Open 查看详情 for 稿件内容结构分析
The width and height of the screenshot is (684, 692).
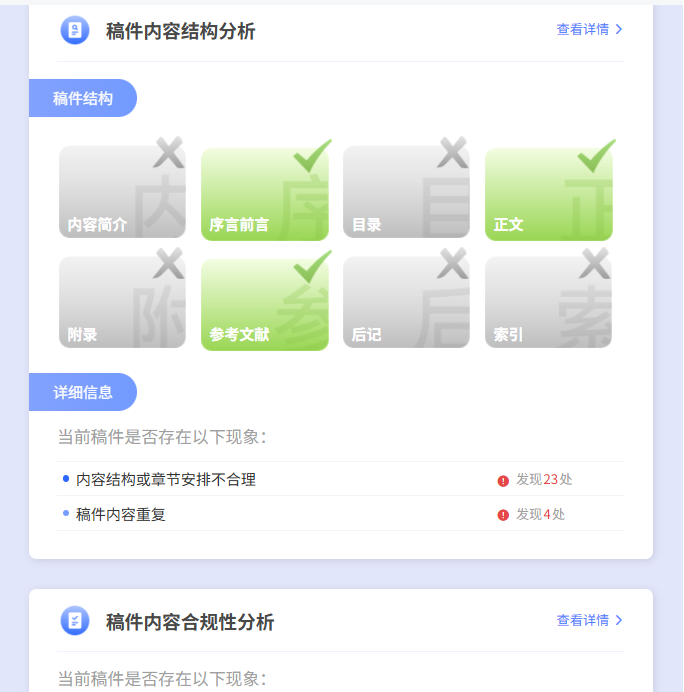click(x=589, y=30)
